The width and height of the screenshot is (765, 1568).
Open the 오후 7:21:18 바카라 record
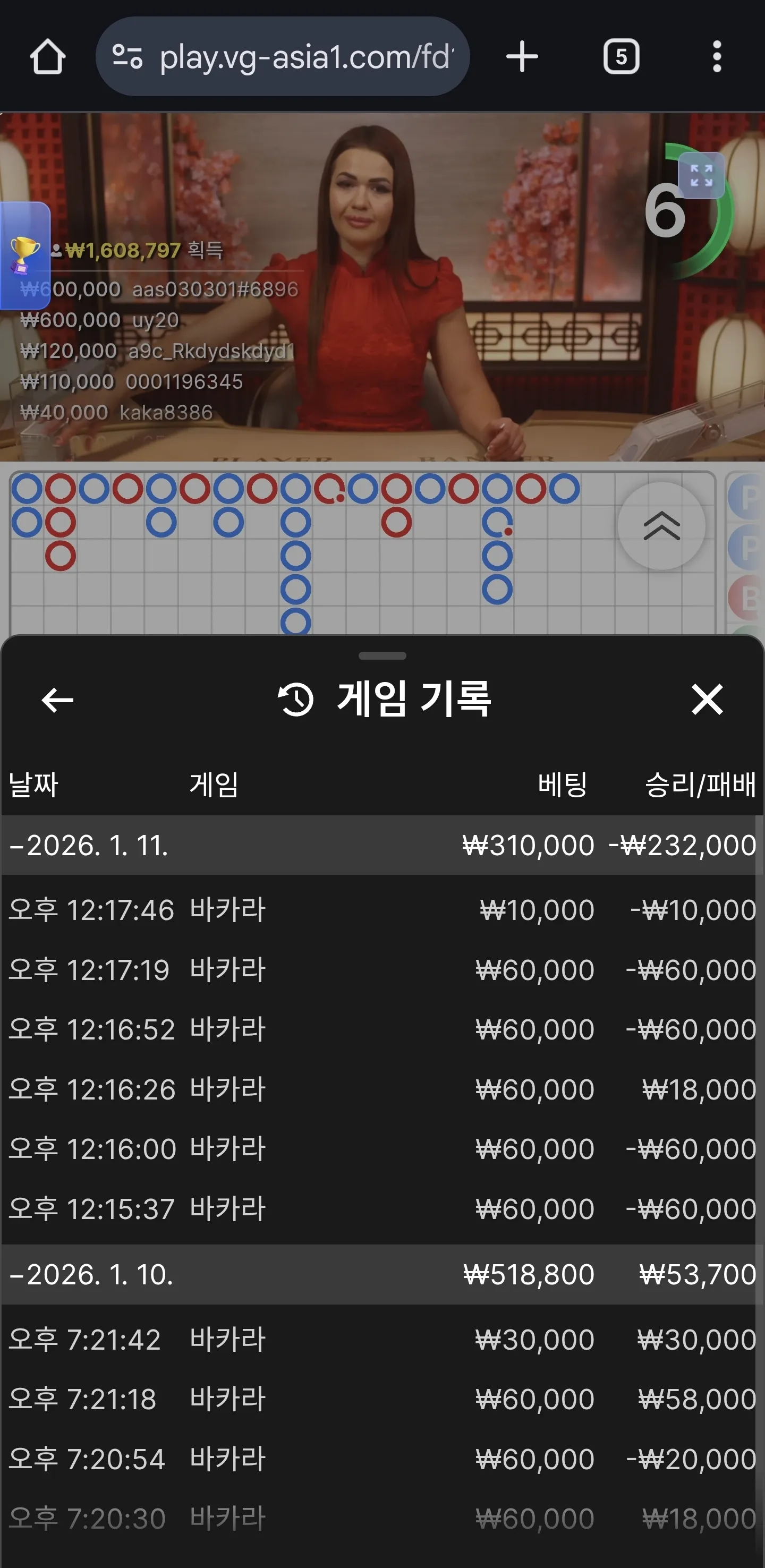pyautogui.click(x=382, y=1399)
